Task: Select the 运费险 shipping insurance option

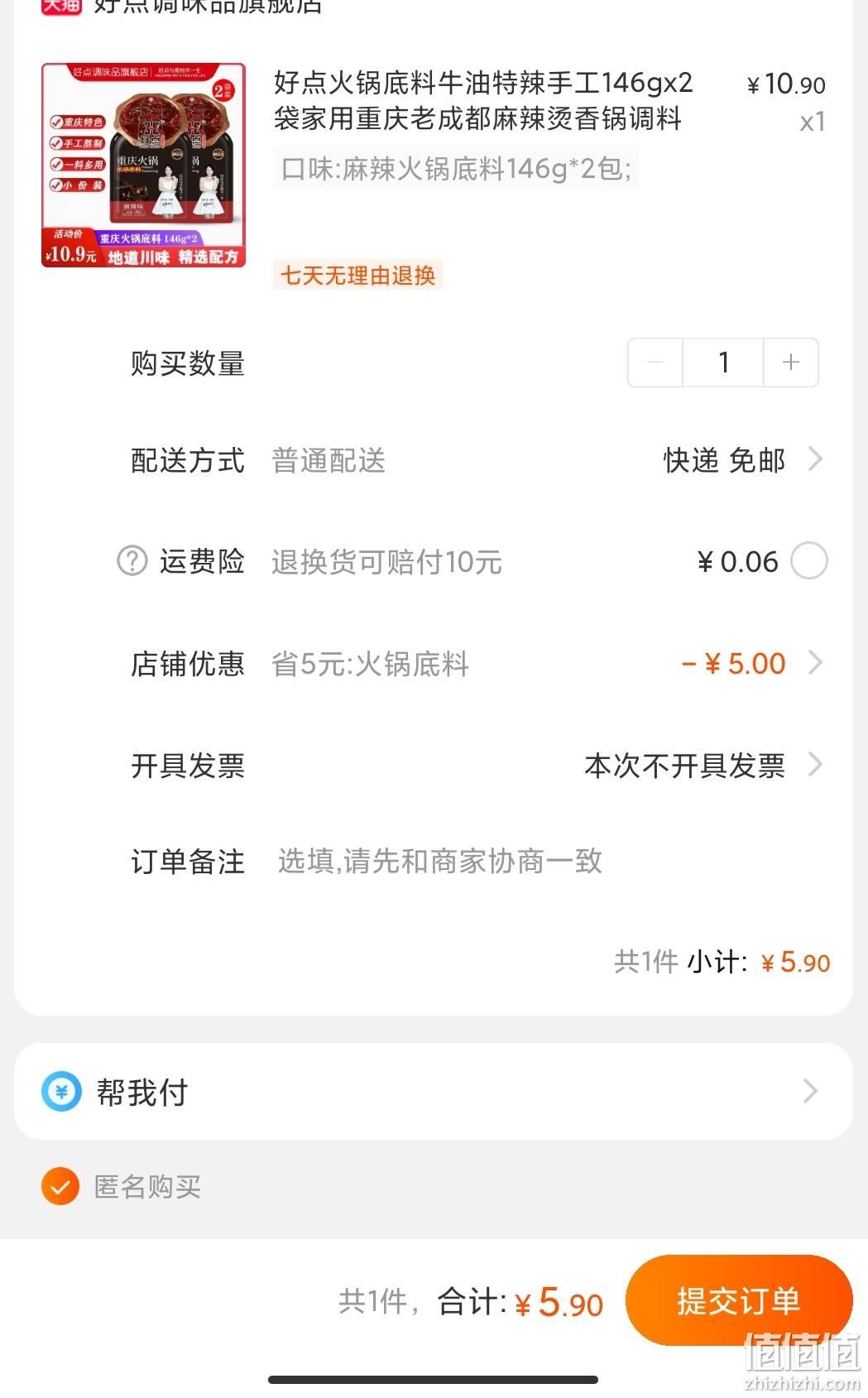Action: (x=809, y=561)
